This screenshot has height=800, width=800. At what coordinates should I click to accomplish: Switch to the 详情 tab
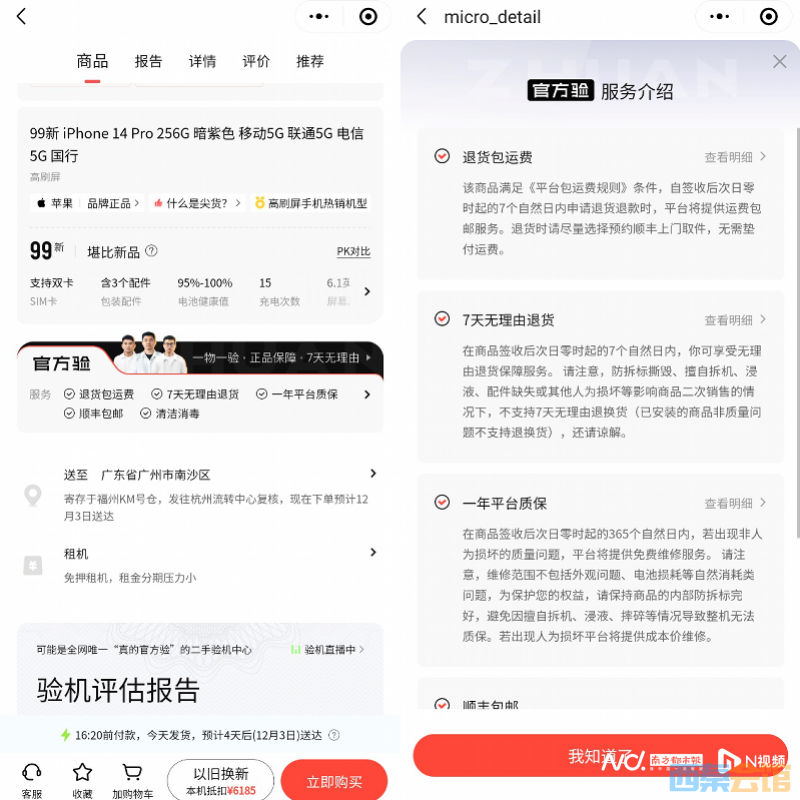202,61
